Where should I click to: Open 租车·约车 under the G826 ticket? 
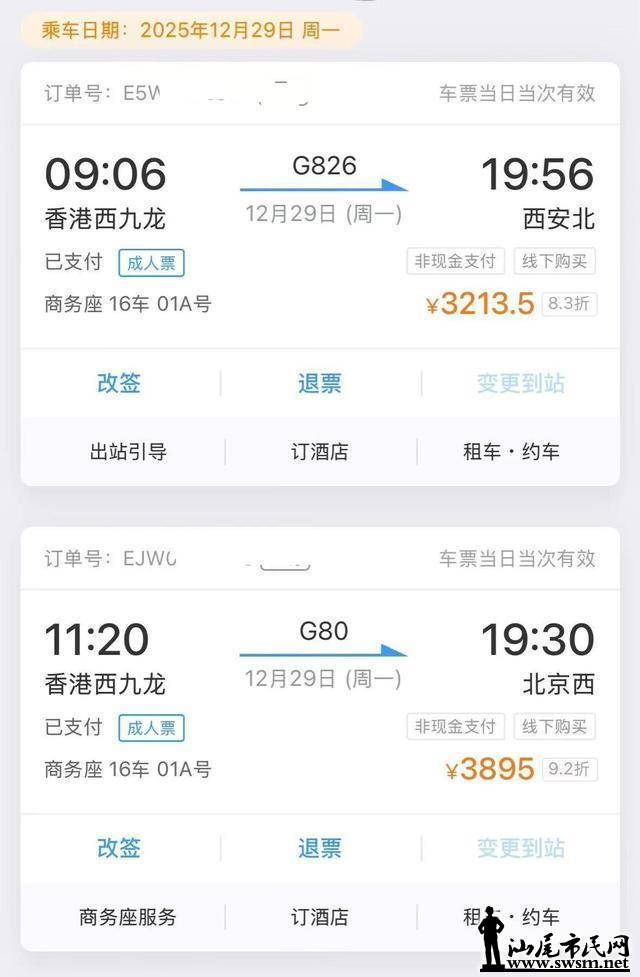pyautogui.click(x=510, y=452)
